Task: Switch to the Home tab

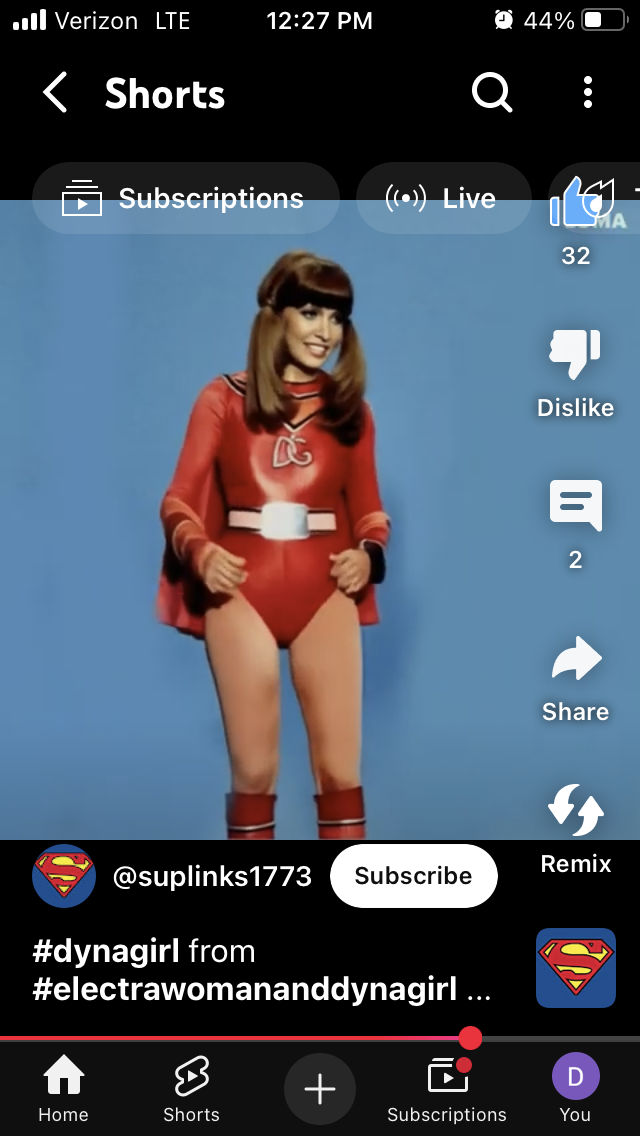Action: [x=63, y=1090]
